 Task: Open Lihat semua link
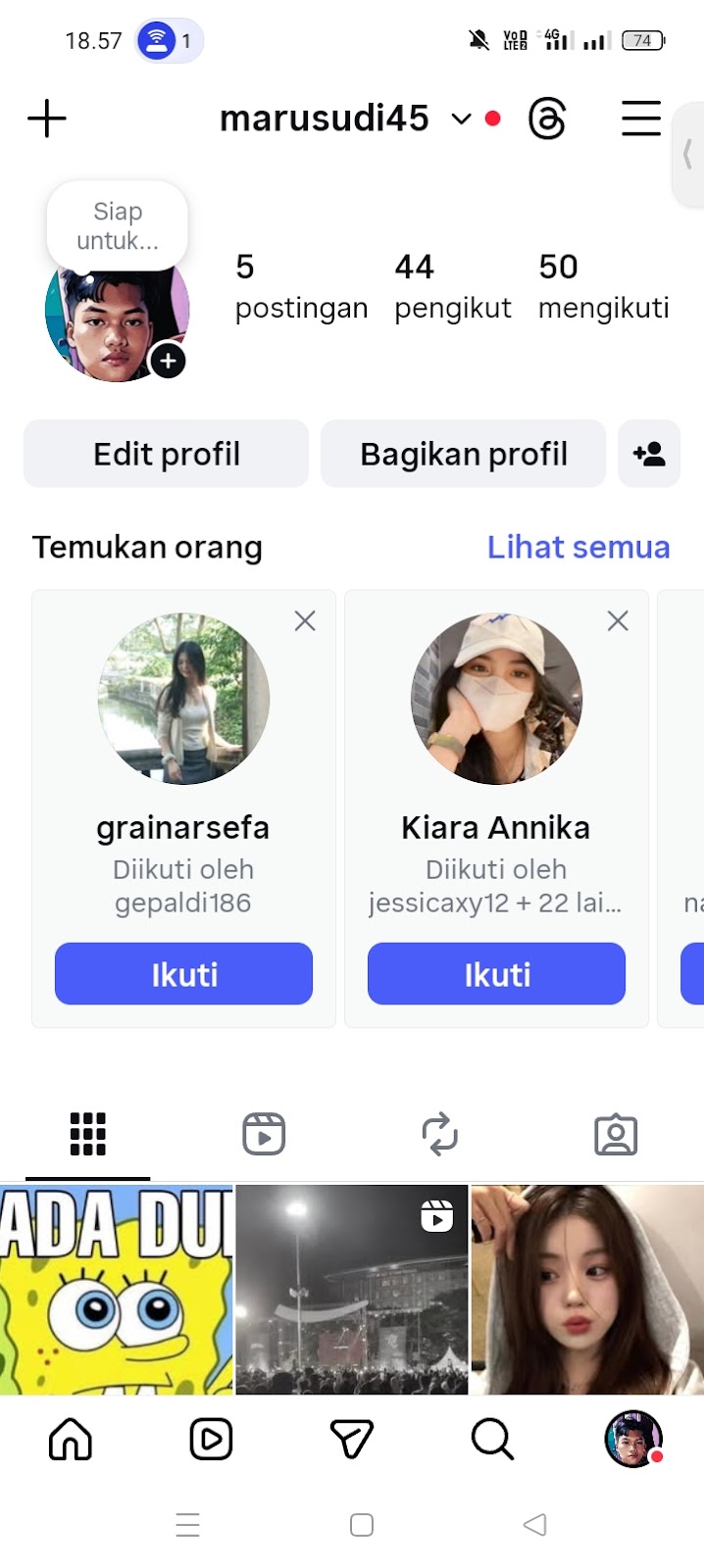(x=578, y=547)
